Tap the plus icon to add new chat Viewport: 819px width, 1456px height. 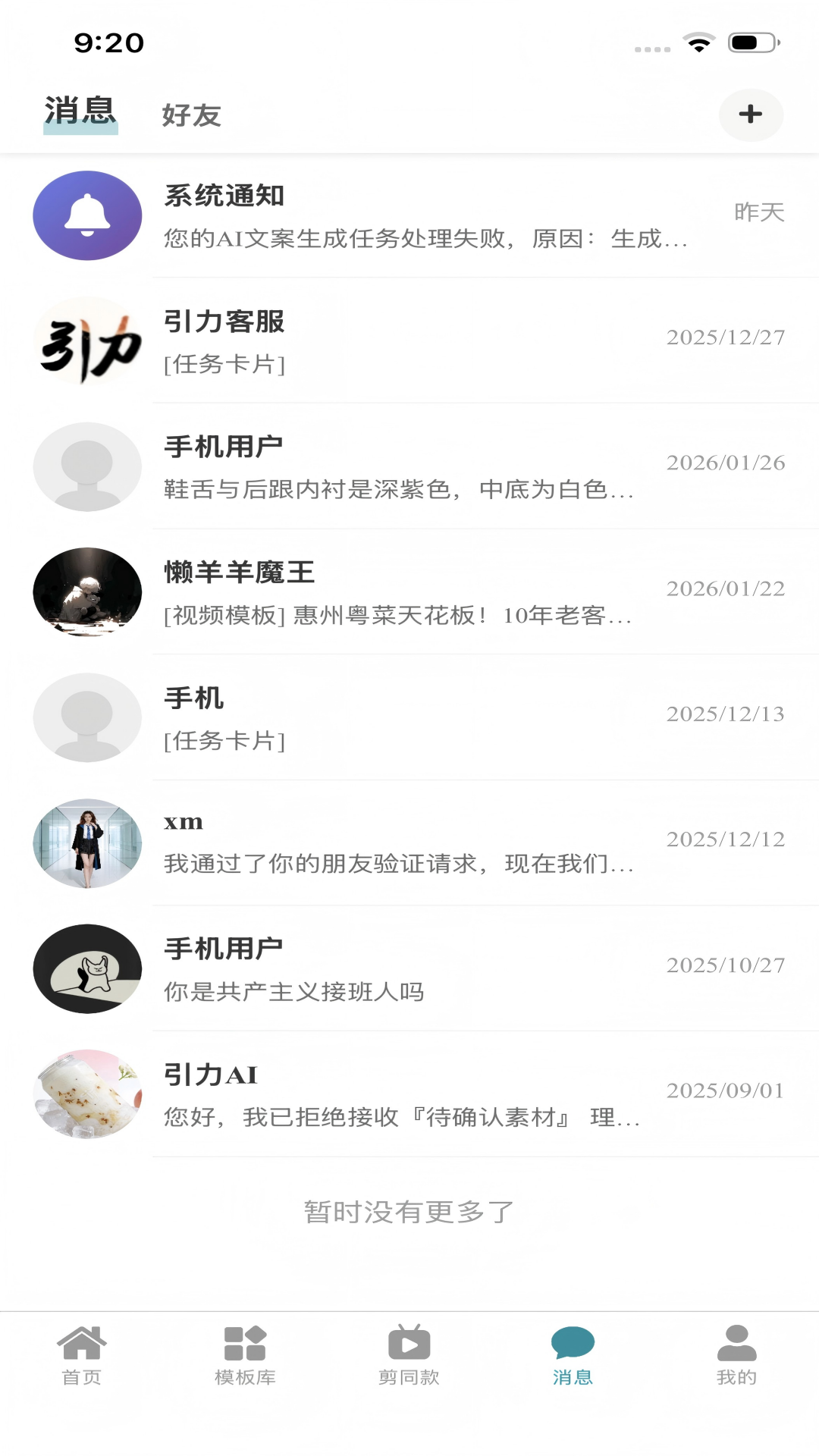pos(751,114)
